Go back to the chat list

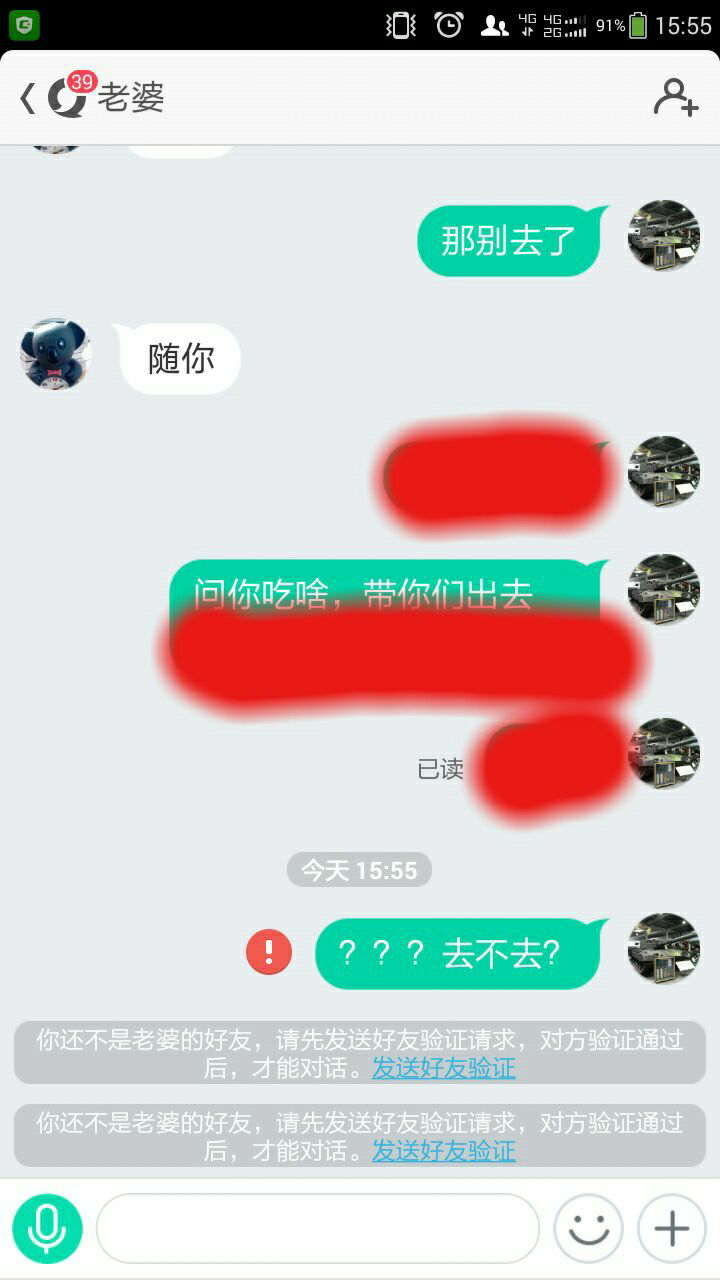(28, 98)
